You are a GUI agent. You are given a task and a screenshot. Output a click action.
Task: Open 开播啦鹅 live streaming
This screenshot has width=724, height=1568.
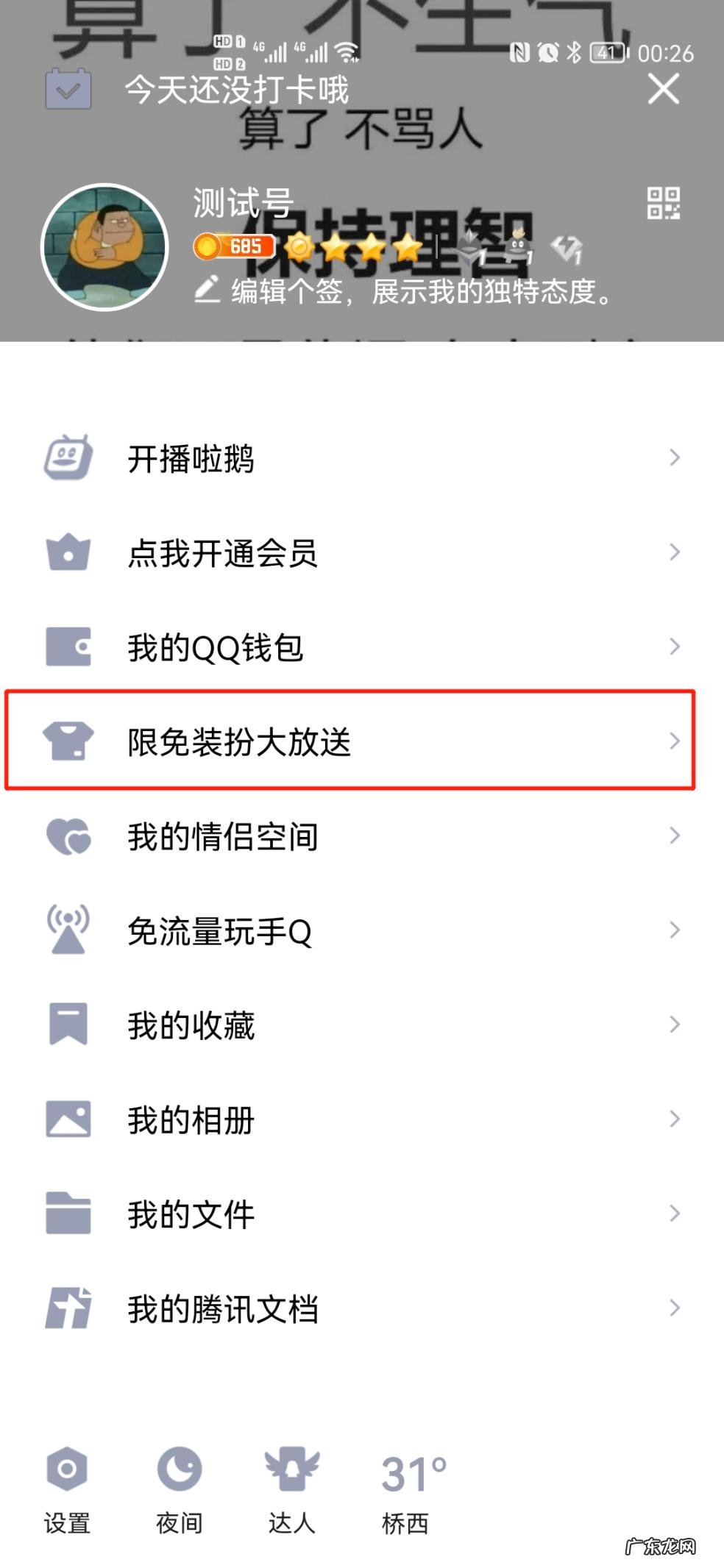tap(361, 459)
